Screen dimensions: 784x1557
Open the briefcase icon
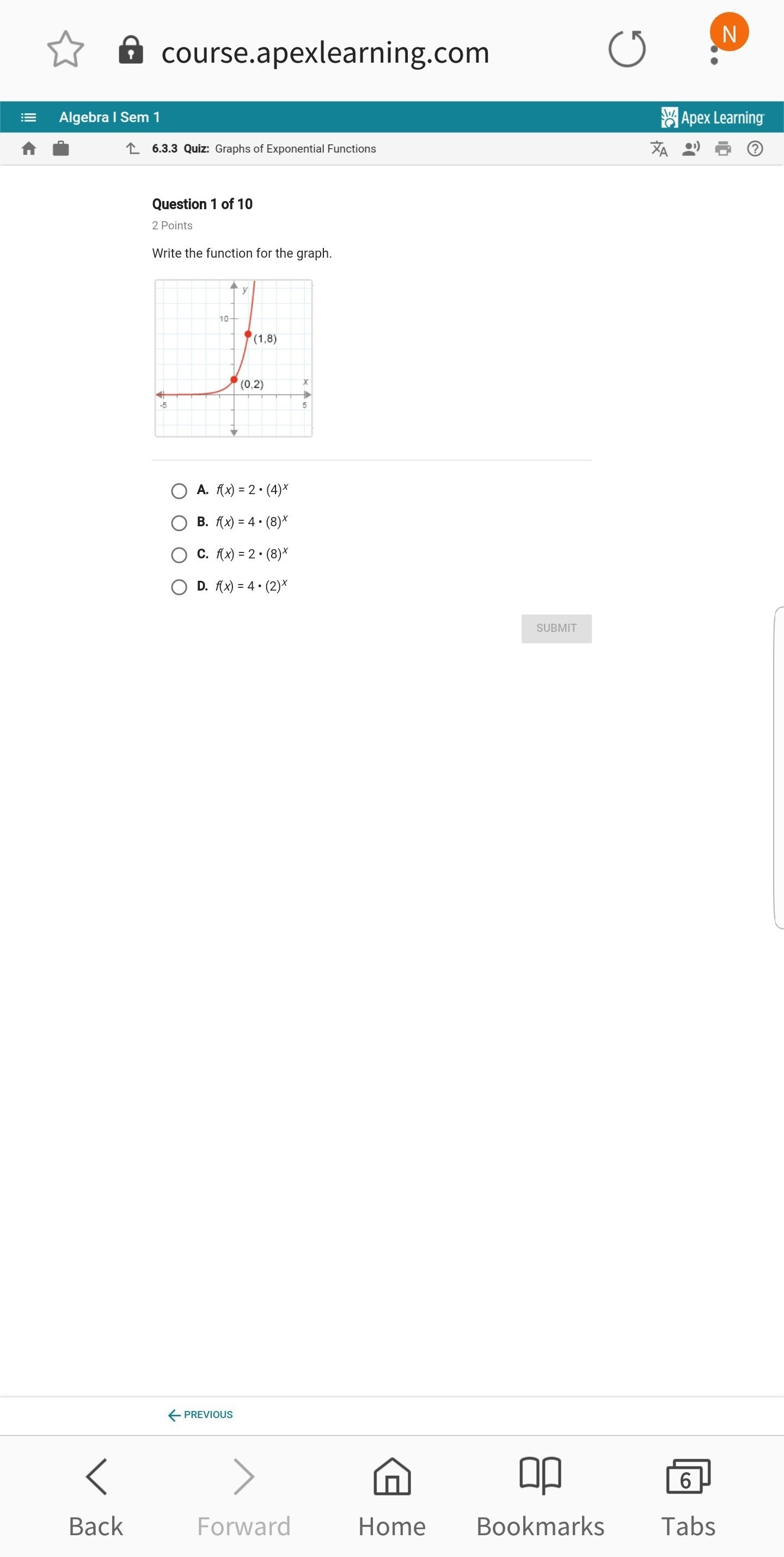click(60, 149)
